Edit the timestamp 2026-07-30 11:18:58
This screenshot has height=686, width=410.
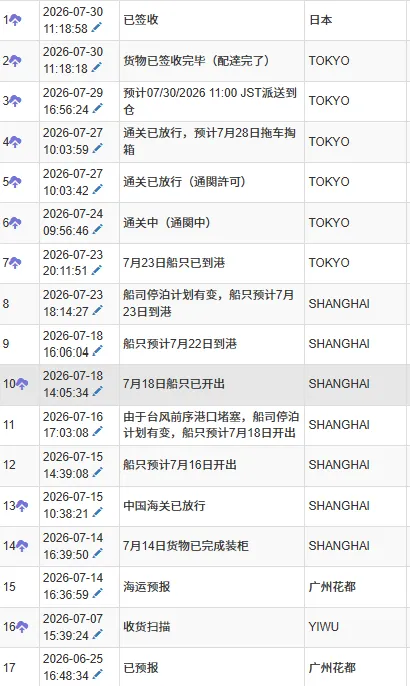coord(97,28)
